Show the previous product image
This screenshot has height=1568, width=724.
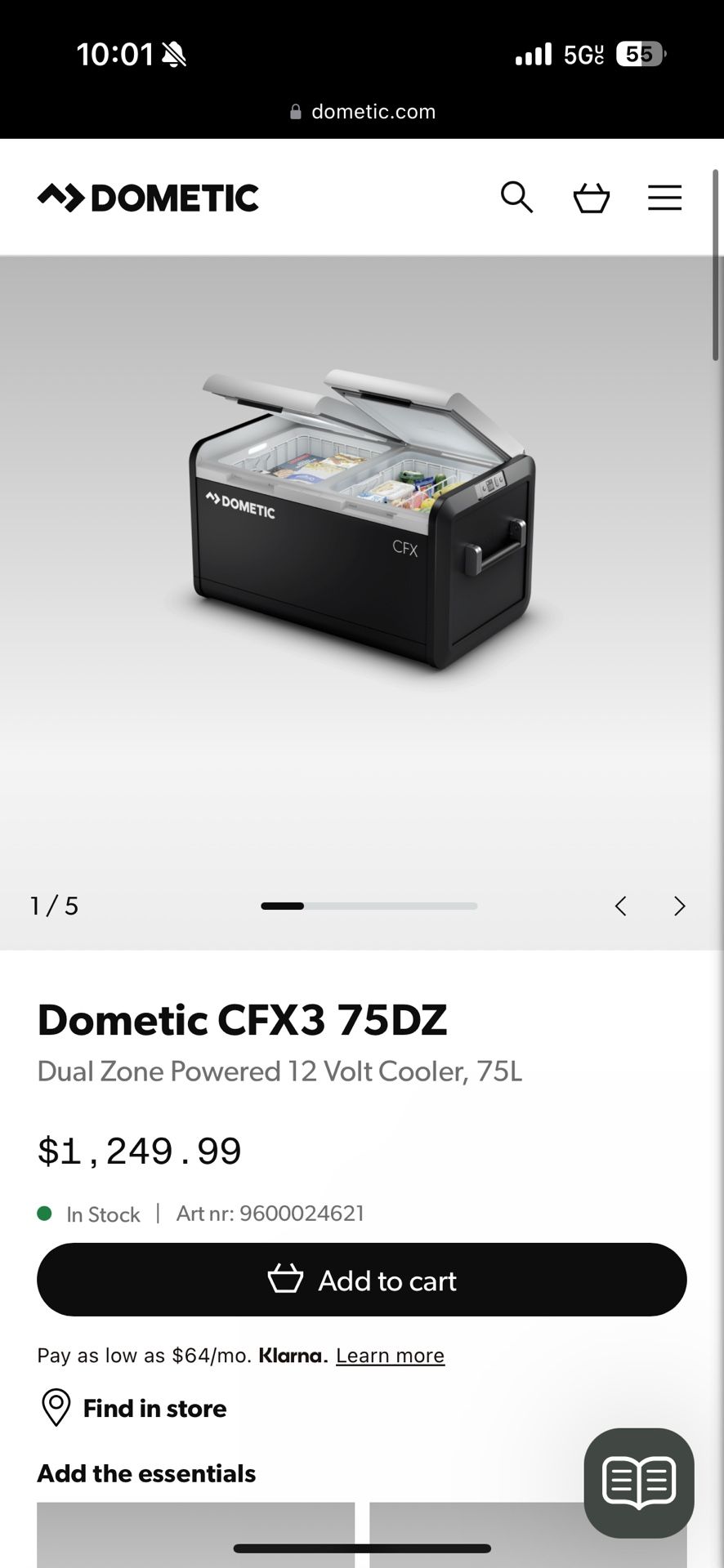[621, 906]
